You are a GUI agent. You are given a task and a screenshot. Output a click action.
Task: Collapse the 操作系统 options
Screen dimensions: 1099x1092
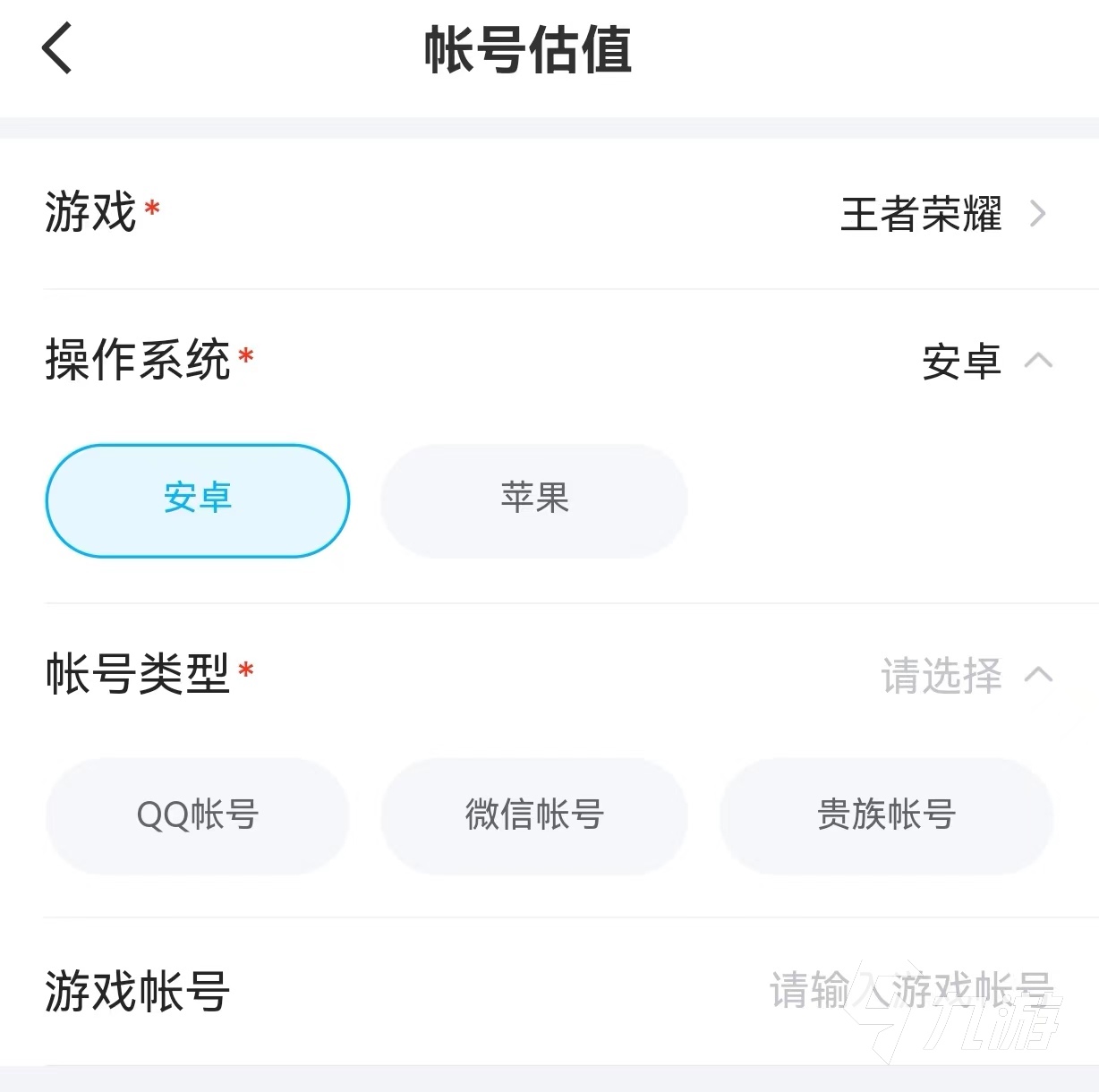[x=1037, y=361]
